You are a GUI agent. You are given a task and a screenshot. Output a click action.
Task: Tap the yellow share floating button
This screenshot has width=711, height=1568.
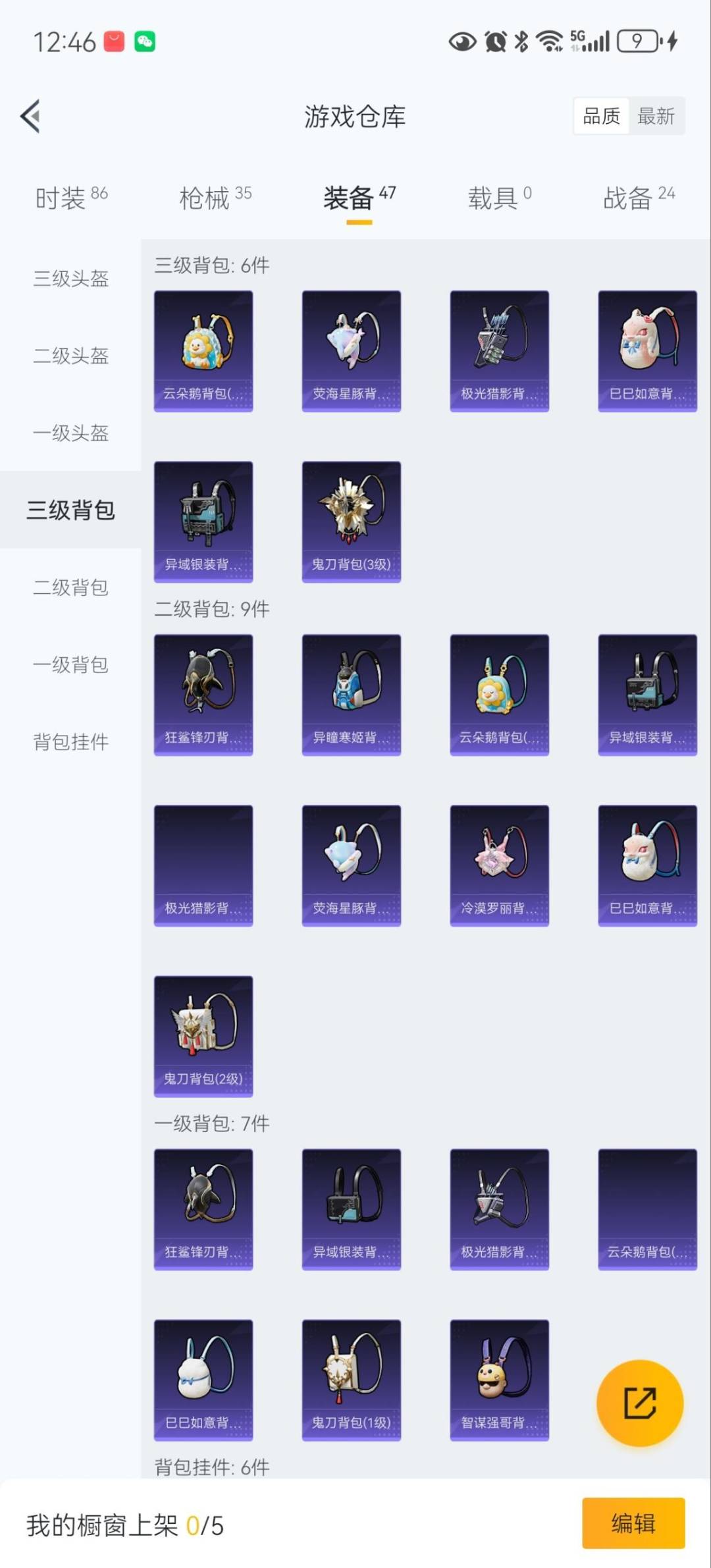click(639, 1403)
